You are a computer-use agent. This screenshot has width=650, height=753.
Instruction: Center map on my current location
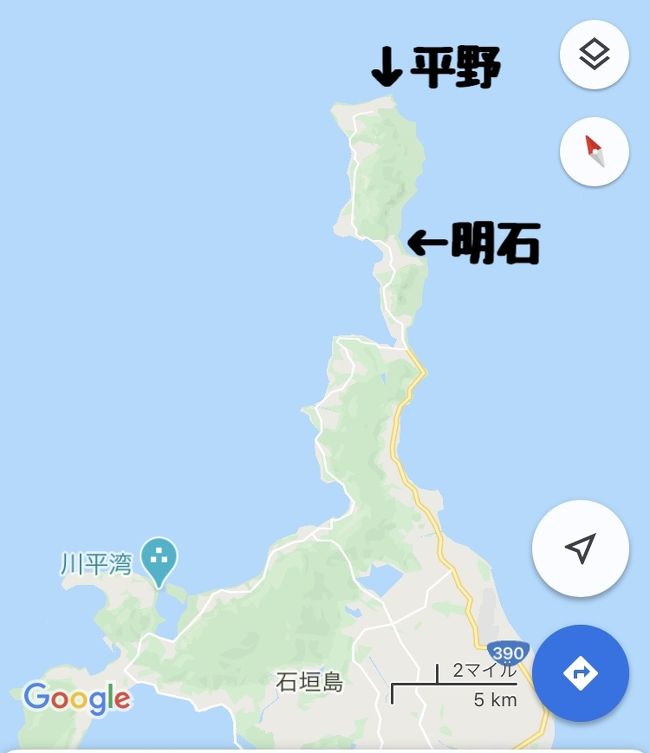[580, 548]
